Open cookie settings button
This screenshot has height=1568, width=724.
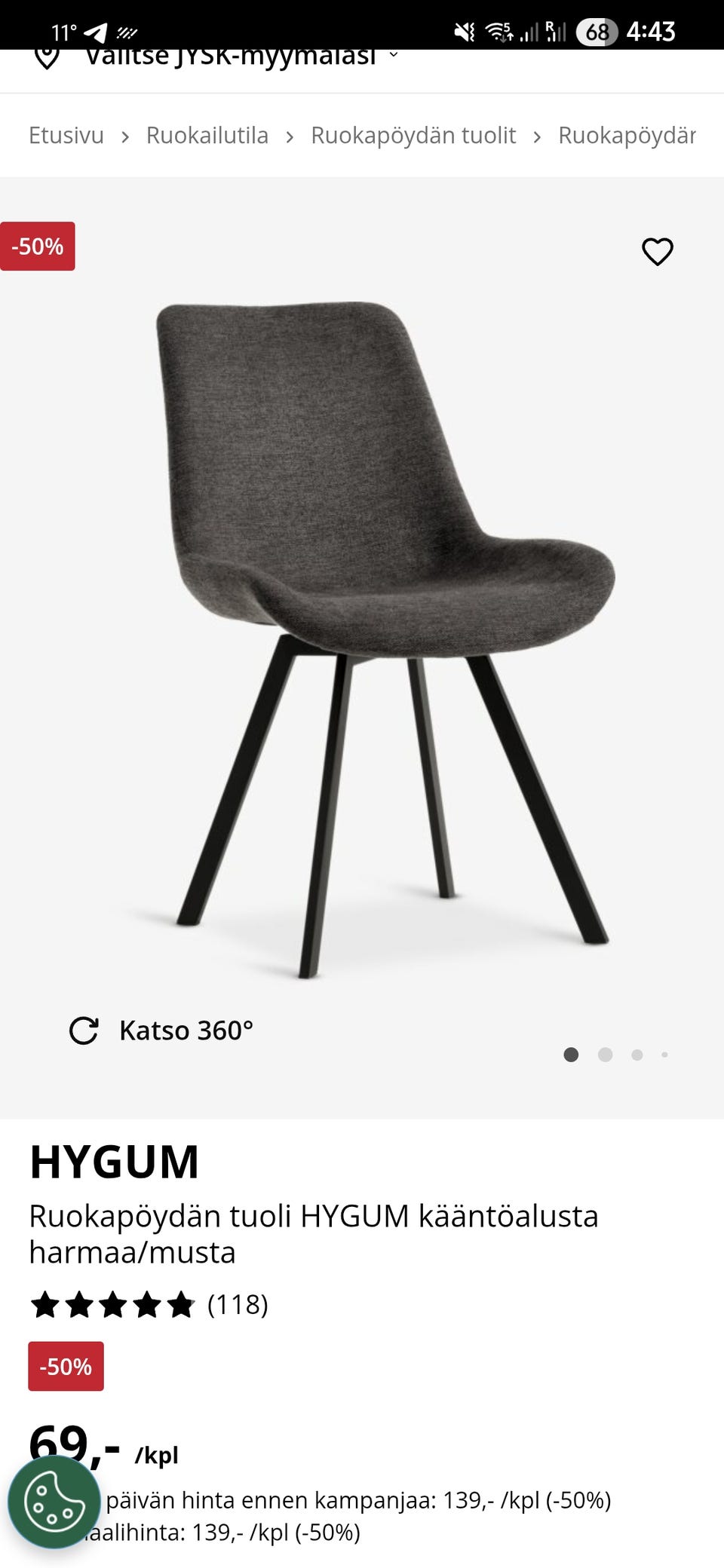pos(54,1502)
